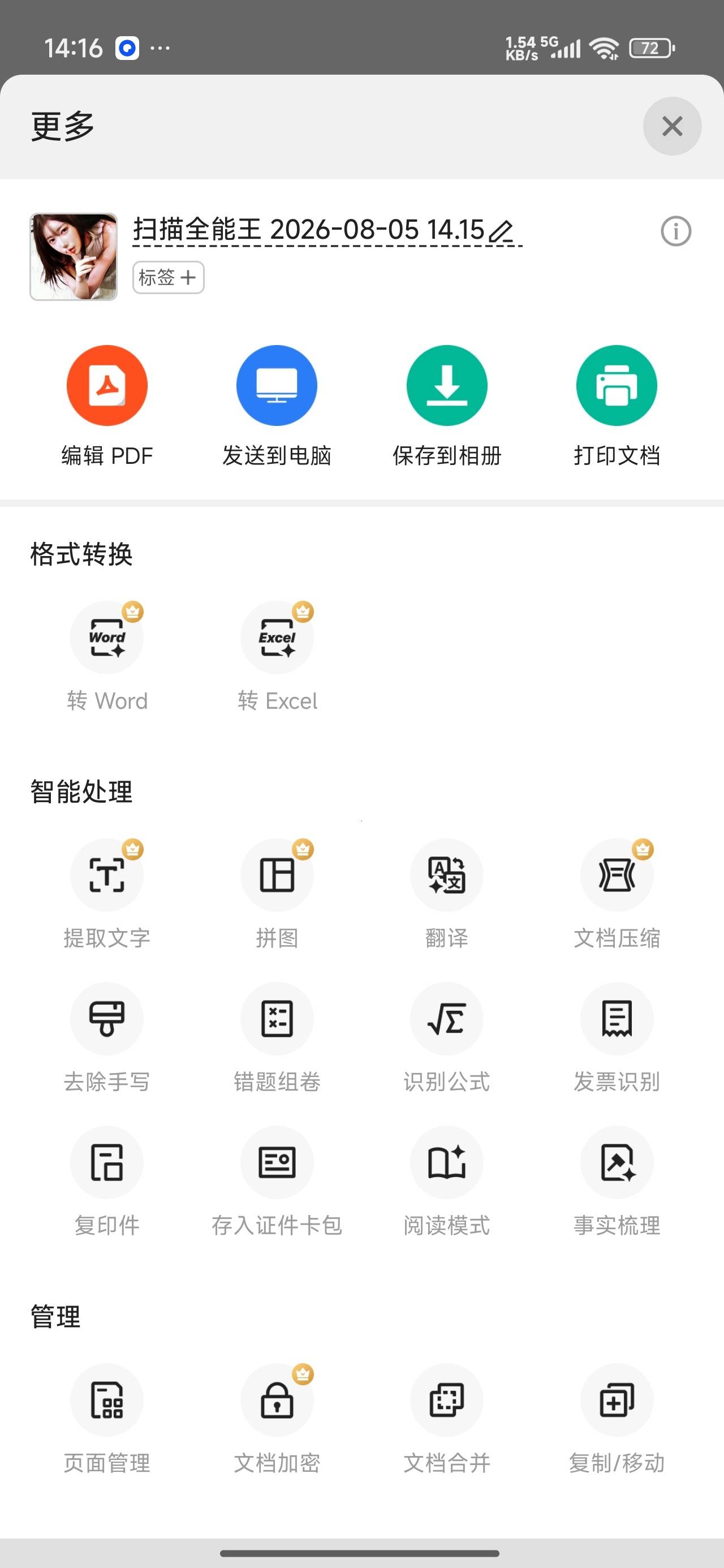Select 发送到电脑
Viewport: 724px width, 1568px height.
click(x=277, y=406)
